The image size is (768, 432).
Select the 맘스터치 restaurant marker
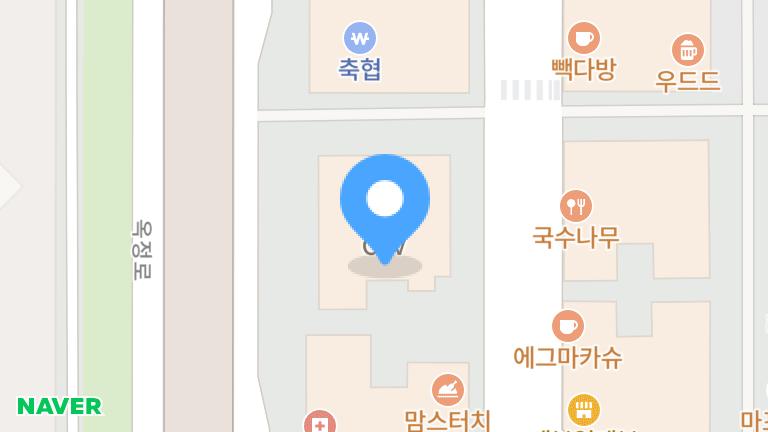pos(447,390)
